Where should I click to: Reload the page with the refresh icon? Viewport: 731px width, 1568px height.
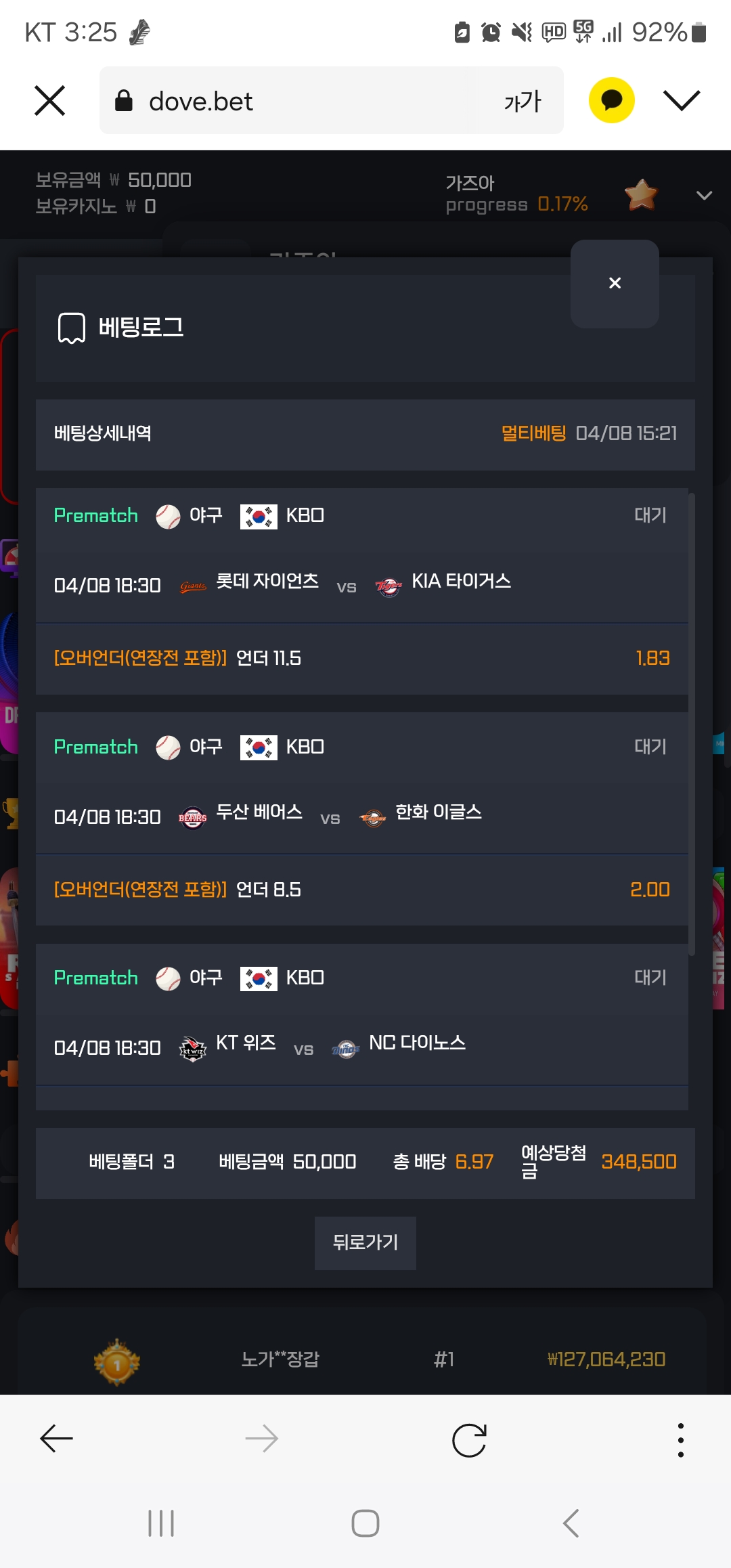pos(470,1439)
